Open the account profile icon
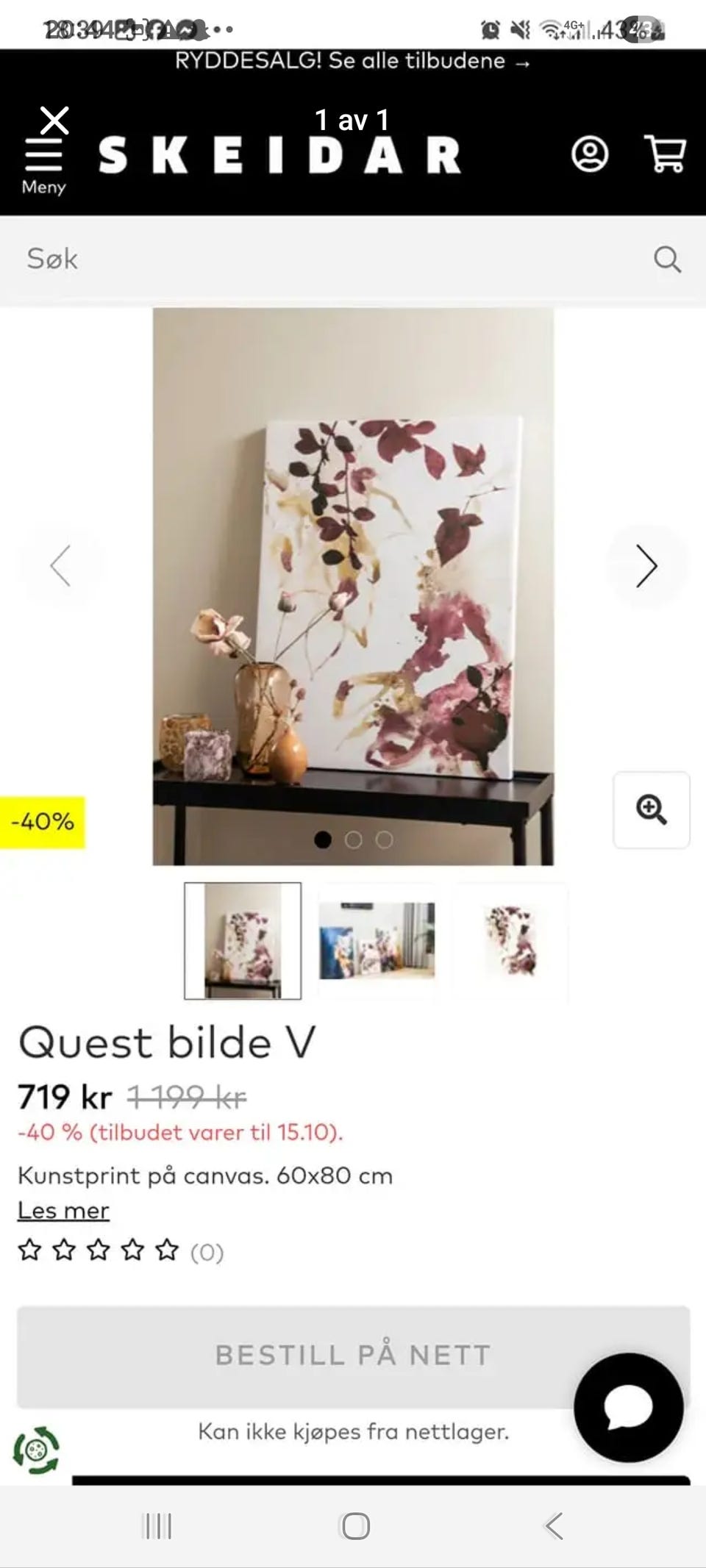This screenshot has width=706, height=1568. [590, 154]
